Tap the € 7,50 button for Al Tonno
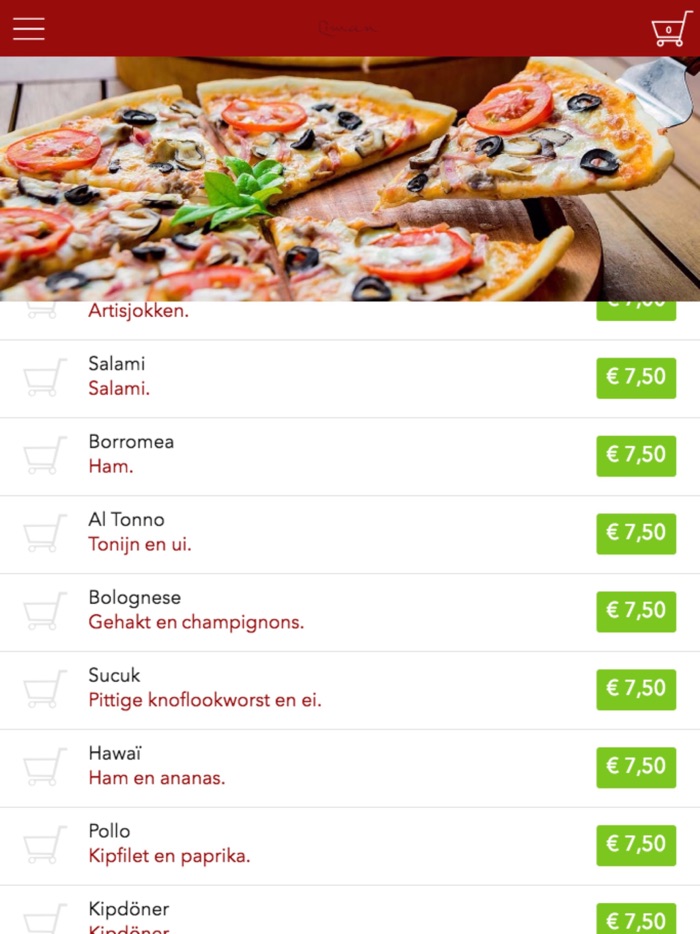This screenshot has height=934, width=700. pyautogui.click(x=636, y=533)
